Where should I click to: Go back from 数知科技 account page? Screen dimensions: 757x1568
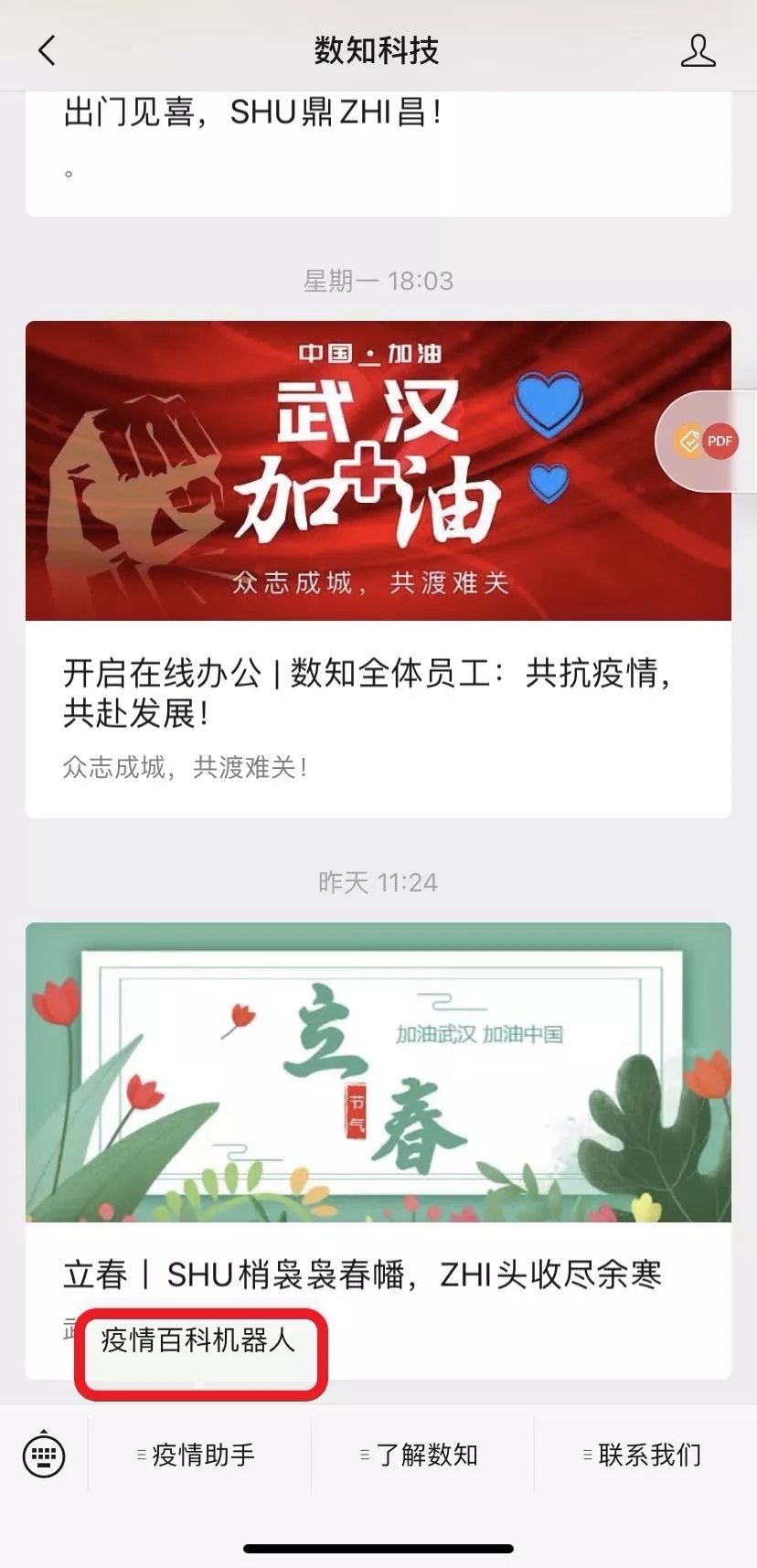click(48, 50)
